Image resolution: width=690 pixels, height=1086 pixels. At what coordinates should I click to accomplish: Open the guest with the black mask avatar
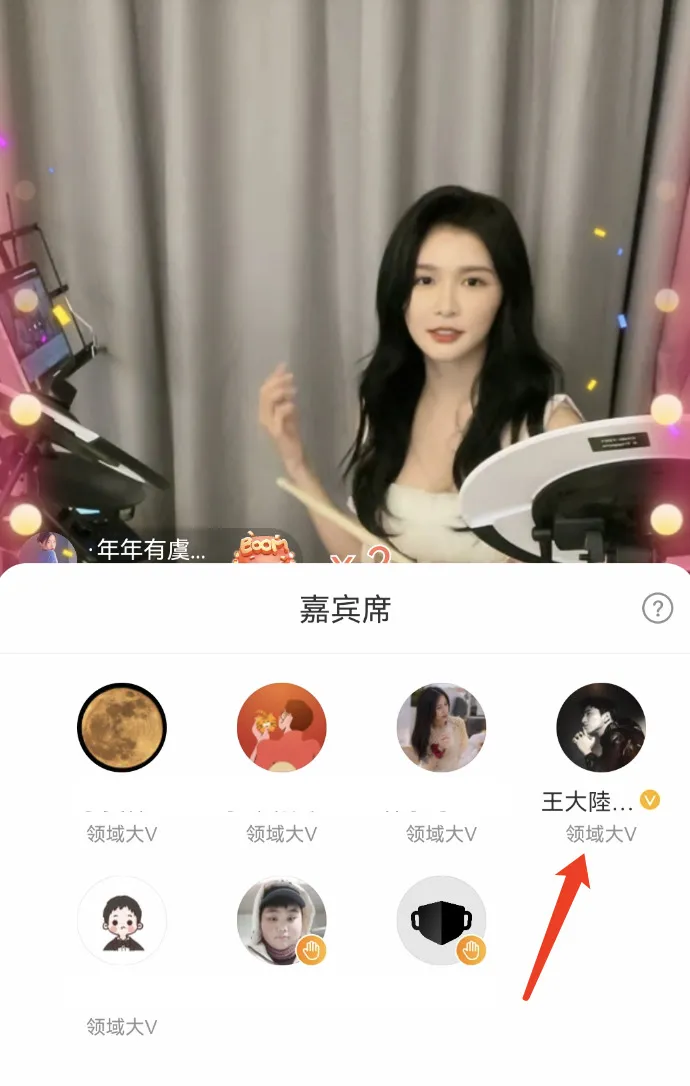(441, 920)
